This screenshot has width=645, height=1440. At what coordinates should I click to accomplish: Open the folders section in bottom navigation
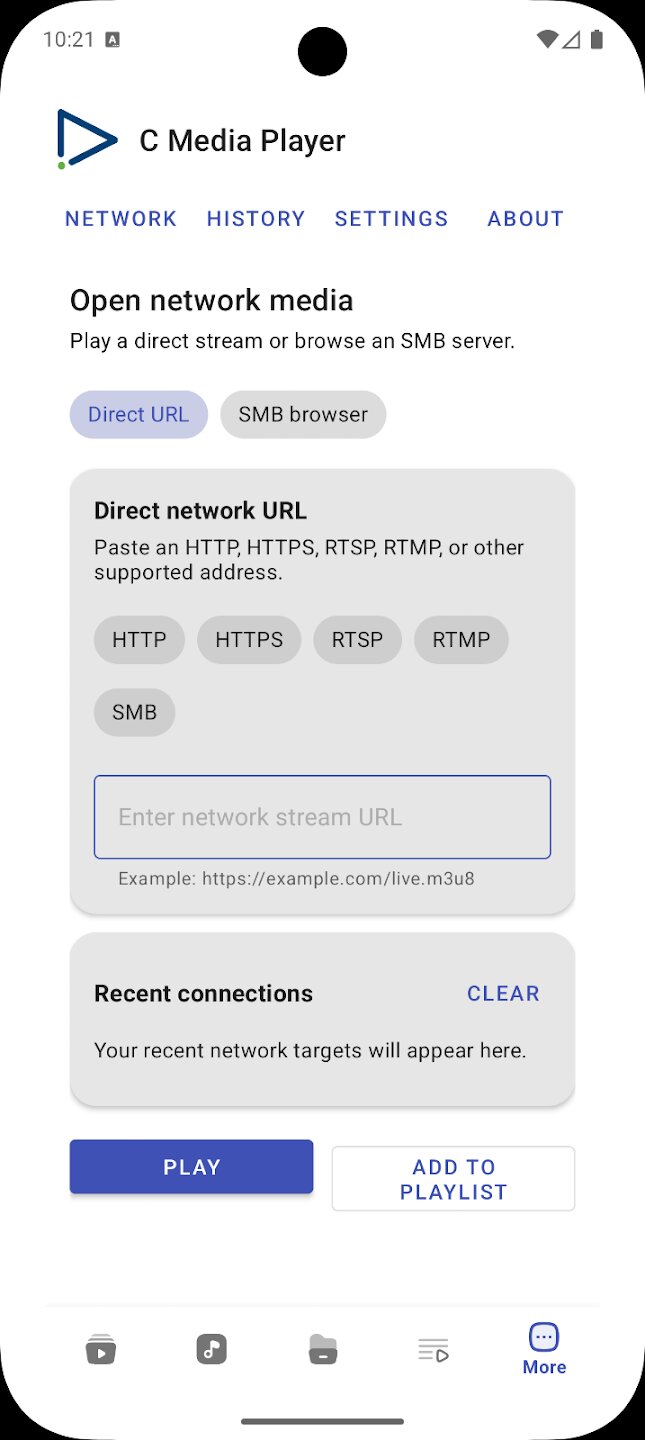click(x=322, y=1350)
